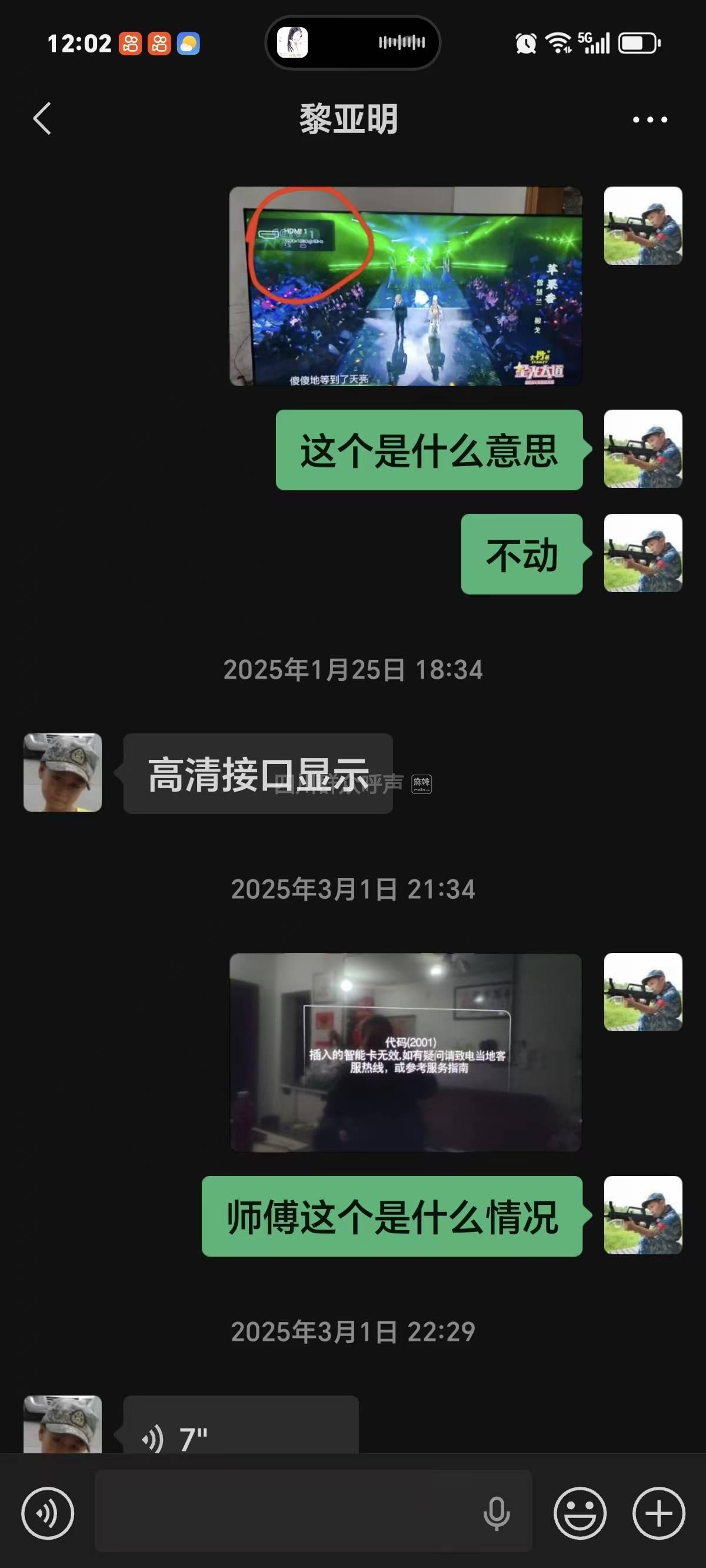Open the emoji sticker panel
Screen dimensions: 706x1568
(580, 1513)
